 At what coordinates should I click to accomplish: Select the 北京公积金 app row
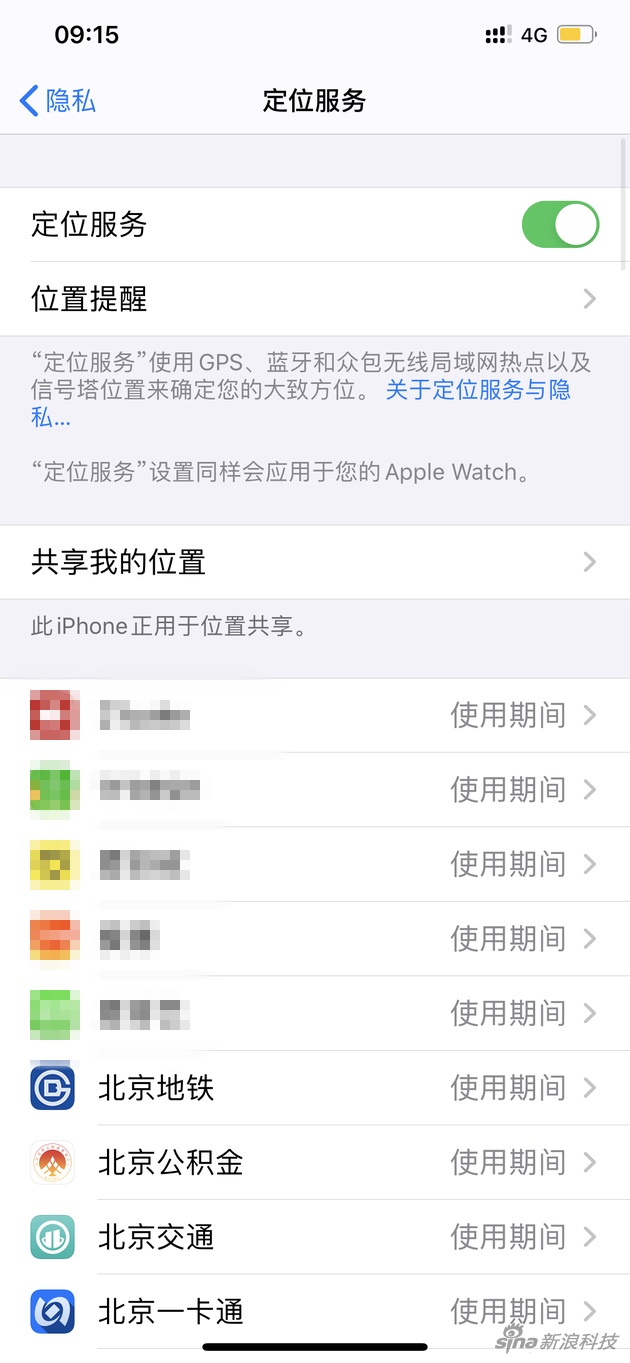point(314,1162)
